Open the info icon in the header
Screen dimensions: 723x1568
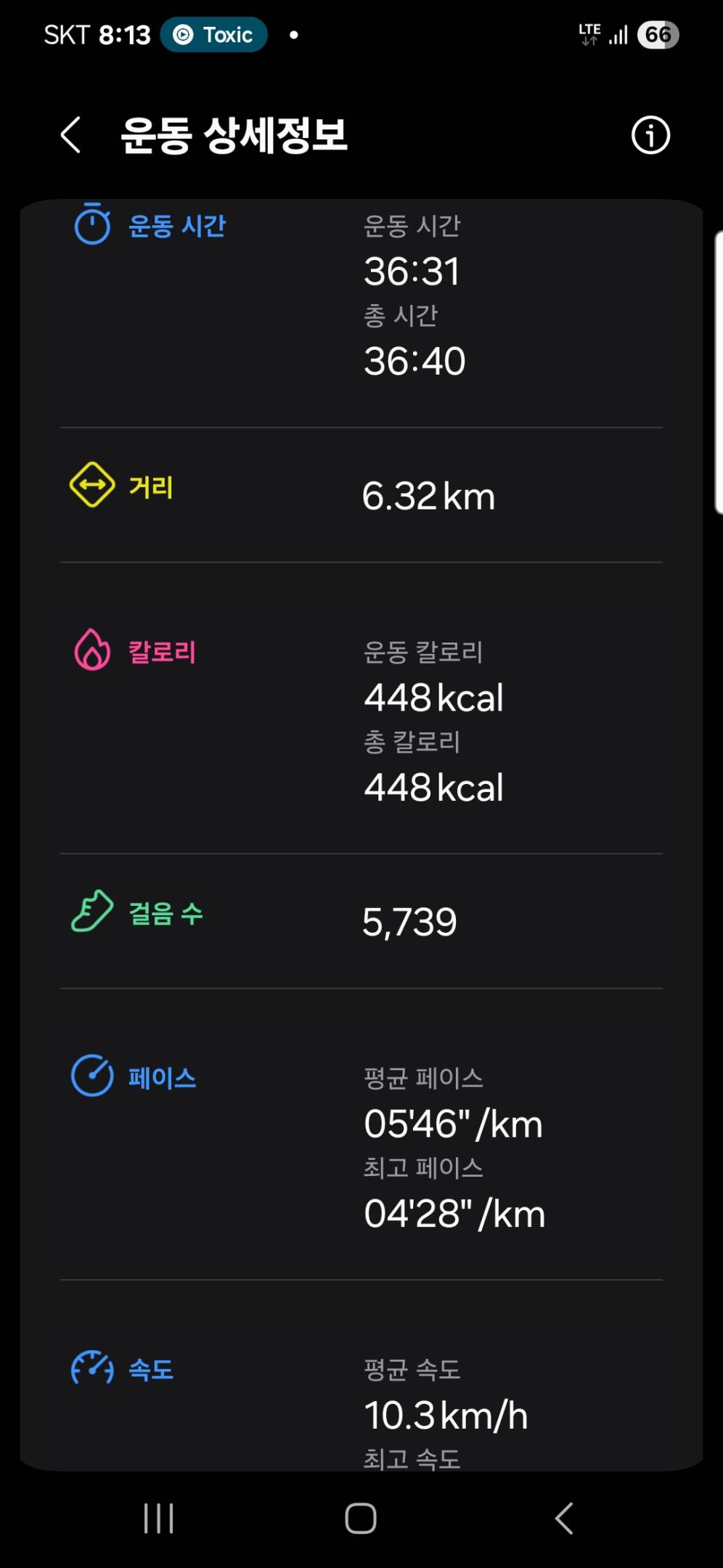650,135
